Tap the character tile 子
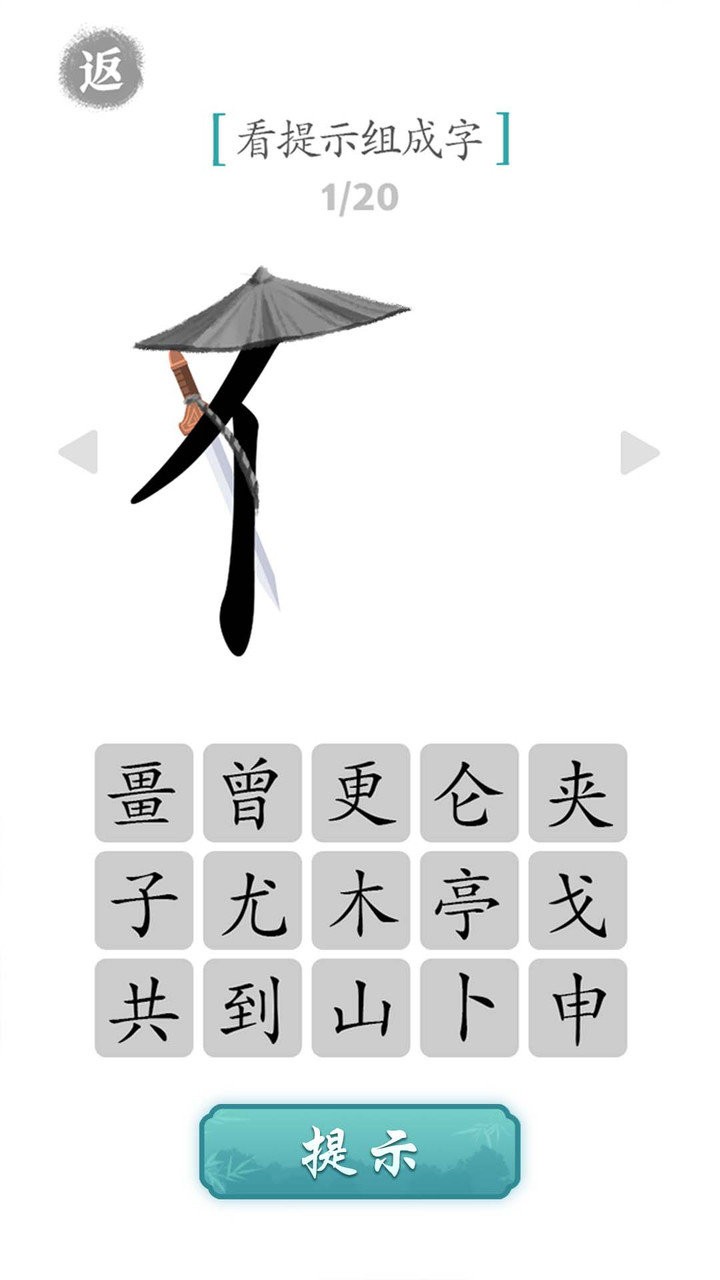720x1280 pixels. tap(144, 900)
